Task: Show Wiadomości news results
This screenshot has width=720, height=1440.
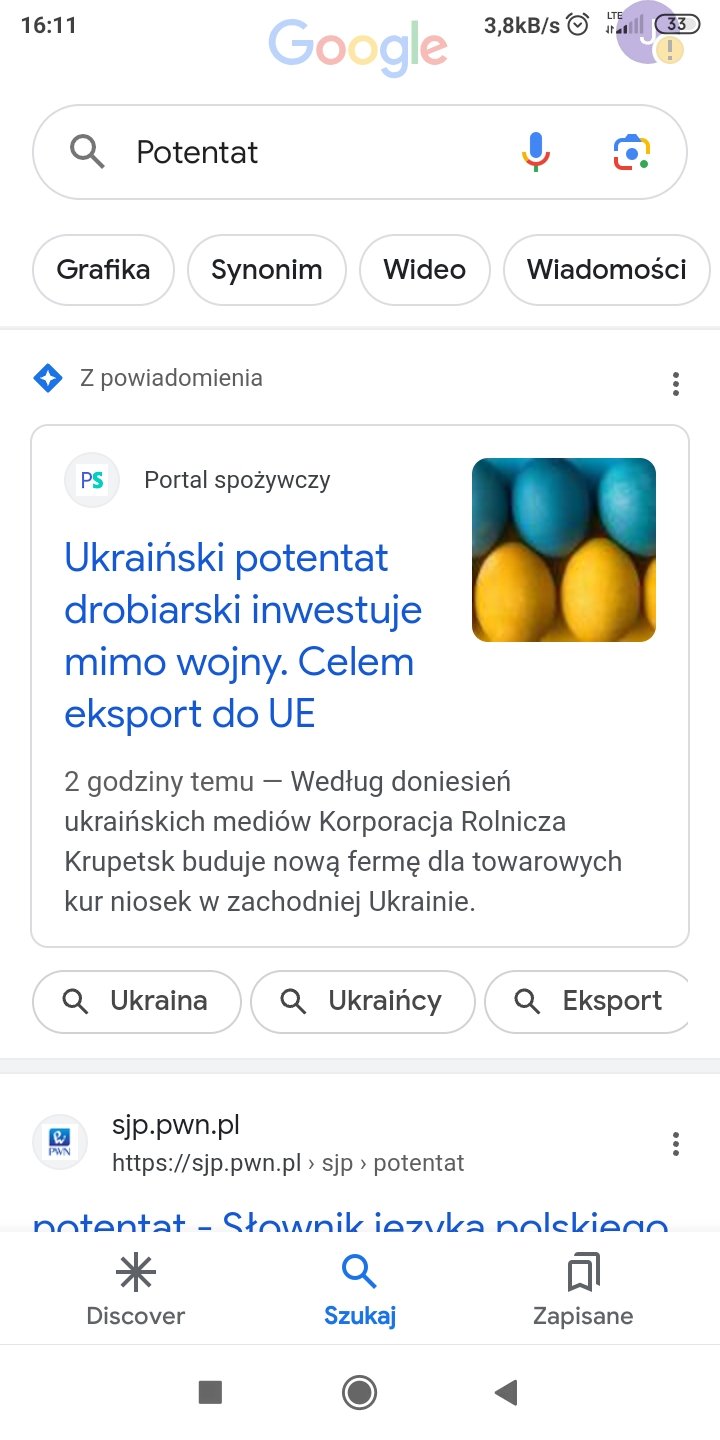Action: click(606, 269)
